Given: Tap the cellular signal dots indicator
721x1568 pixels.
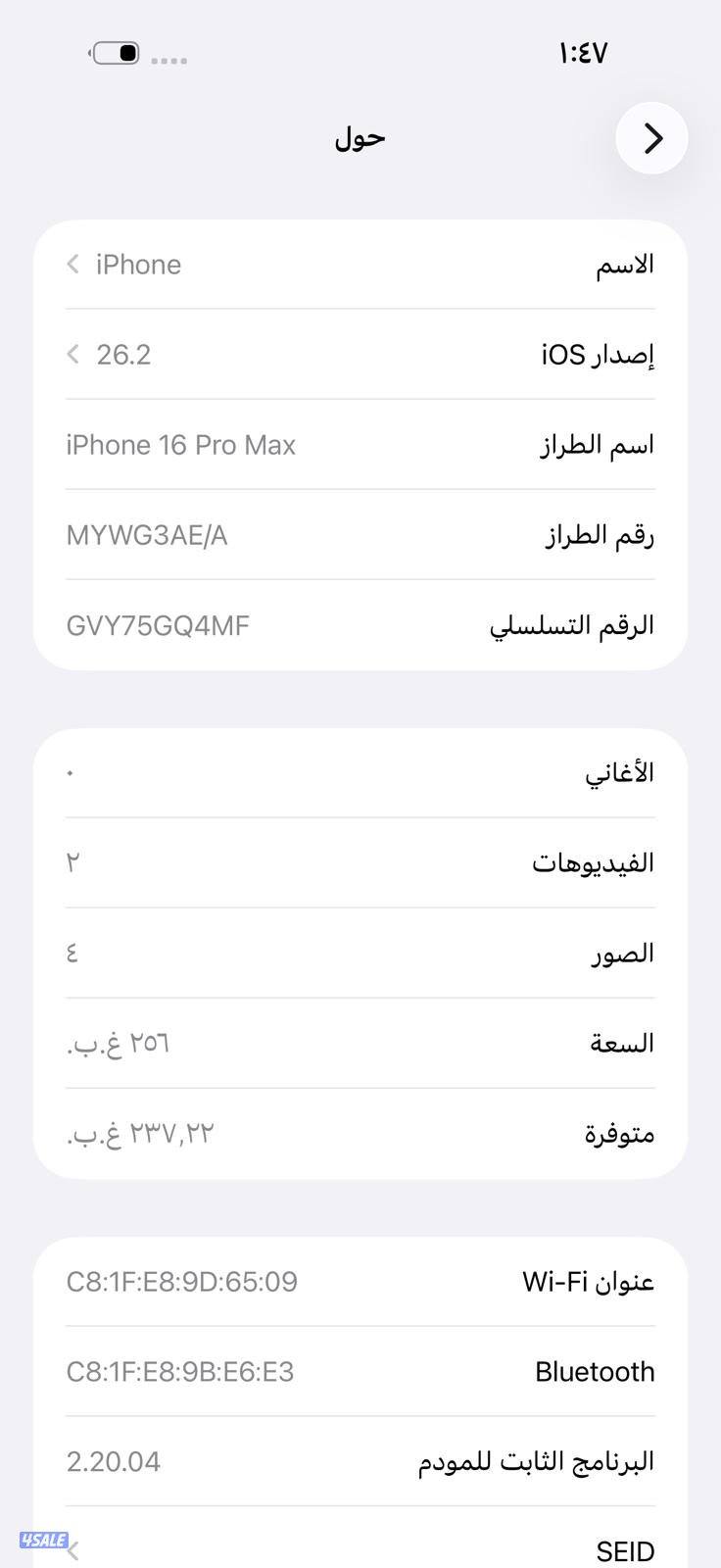Looking at the screenshot, I should (x=170, y=61).
